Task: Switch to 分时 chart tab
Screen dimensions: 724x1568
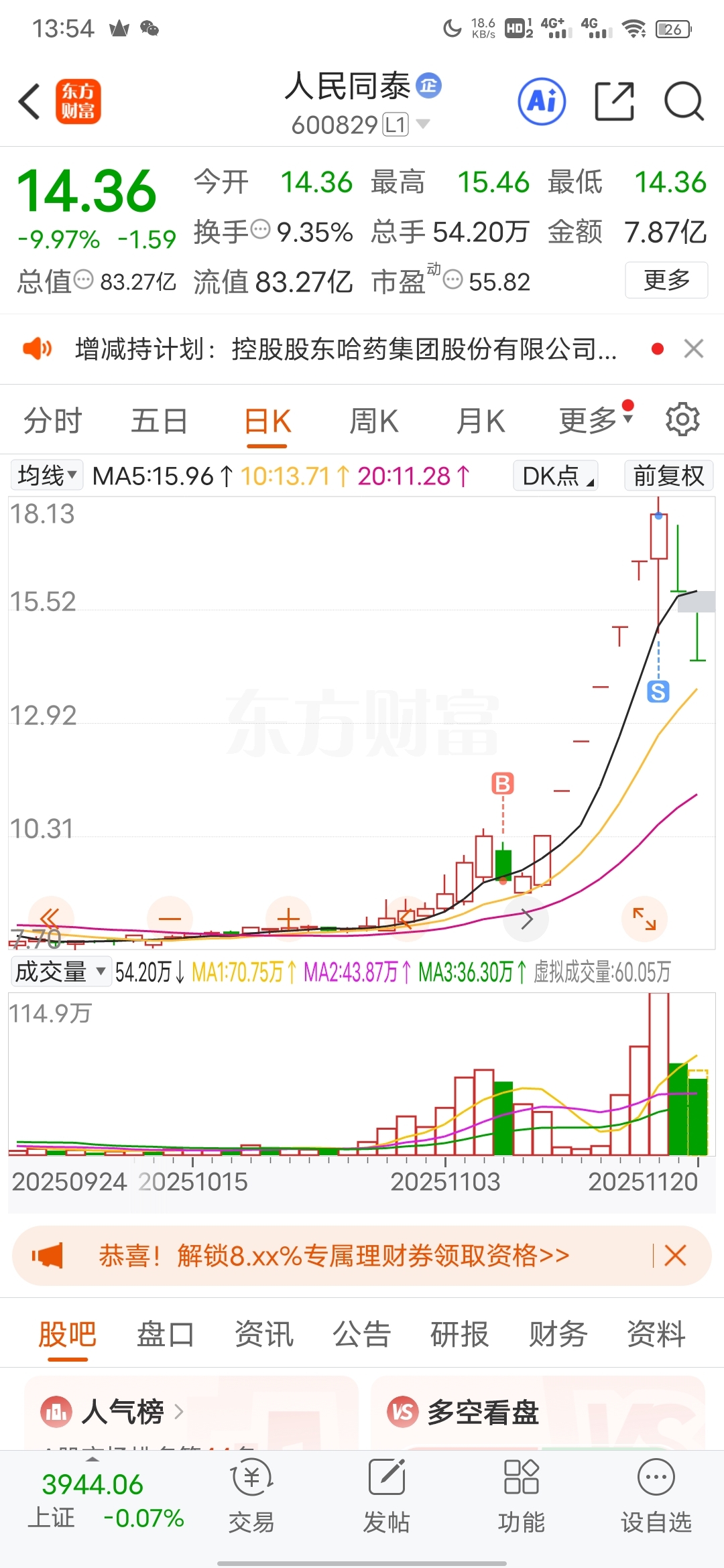Action: pos(52,421)
